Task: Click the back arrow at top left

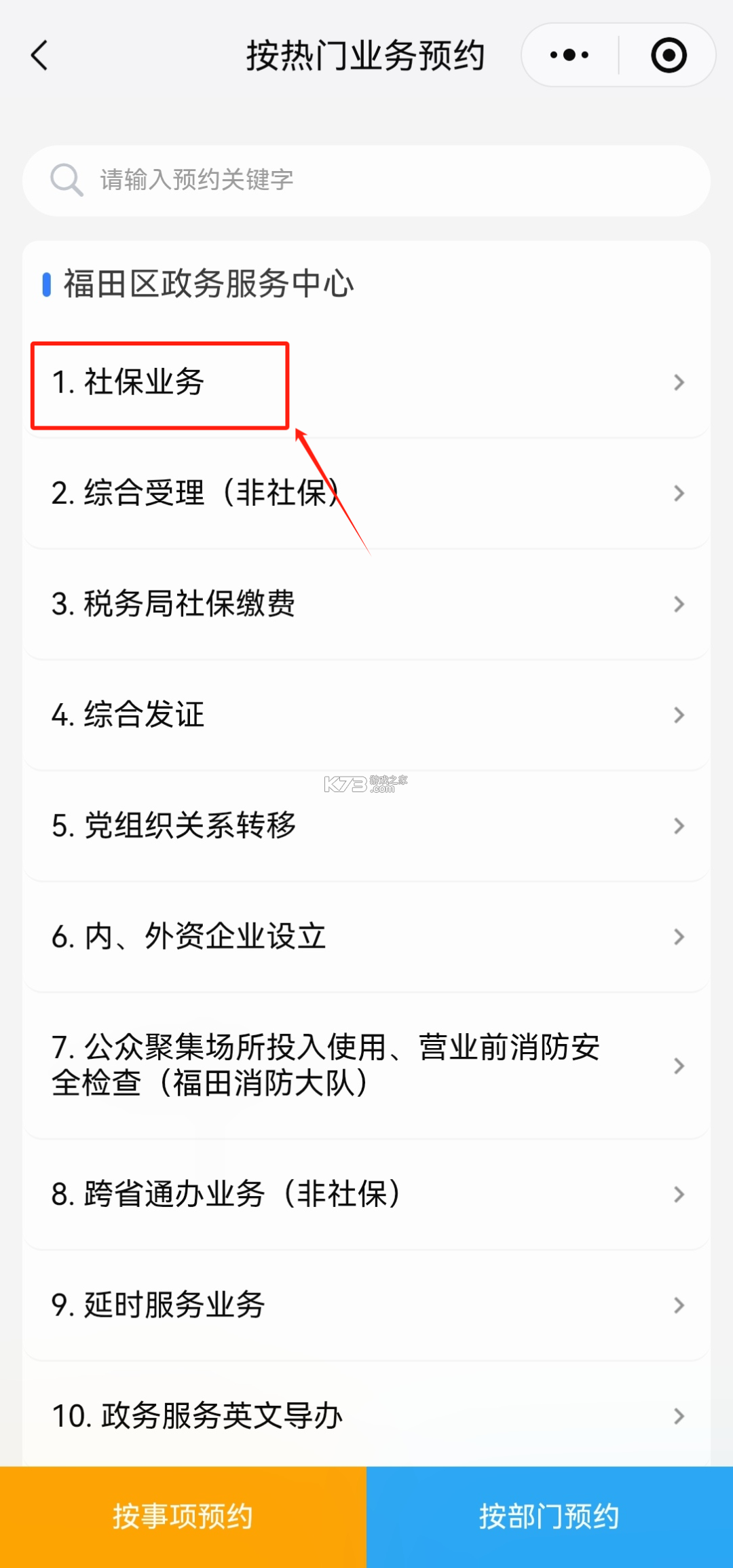Action: [x=40, y=56]
